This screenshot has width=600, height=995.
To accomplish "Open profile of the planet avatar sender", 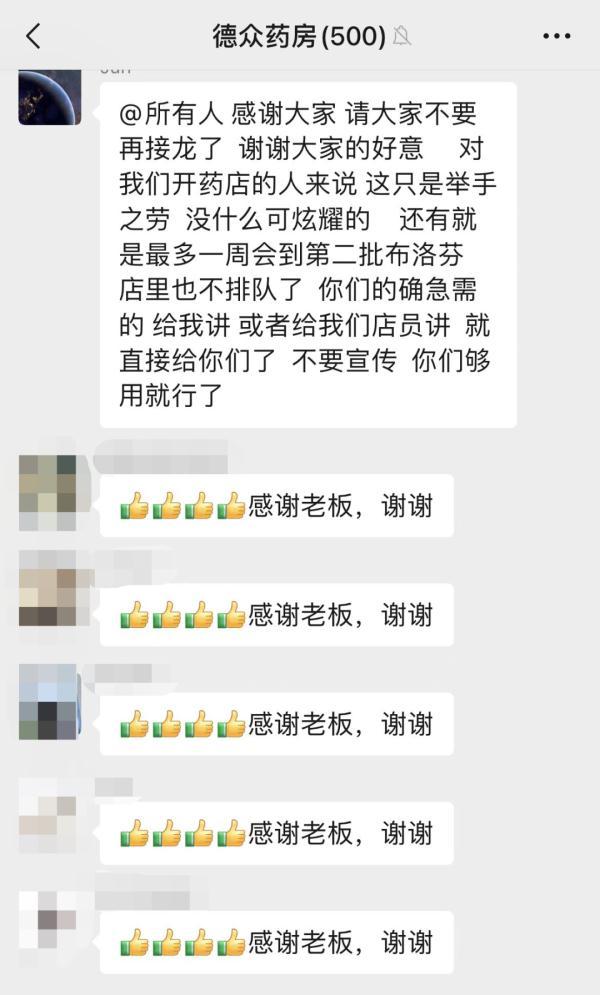I will click(x=49, y=97).
